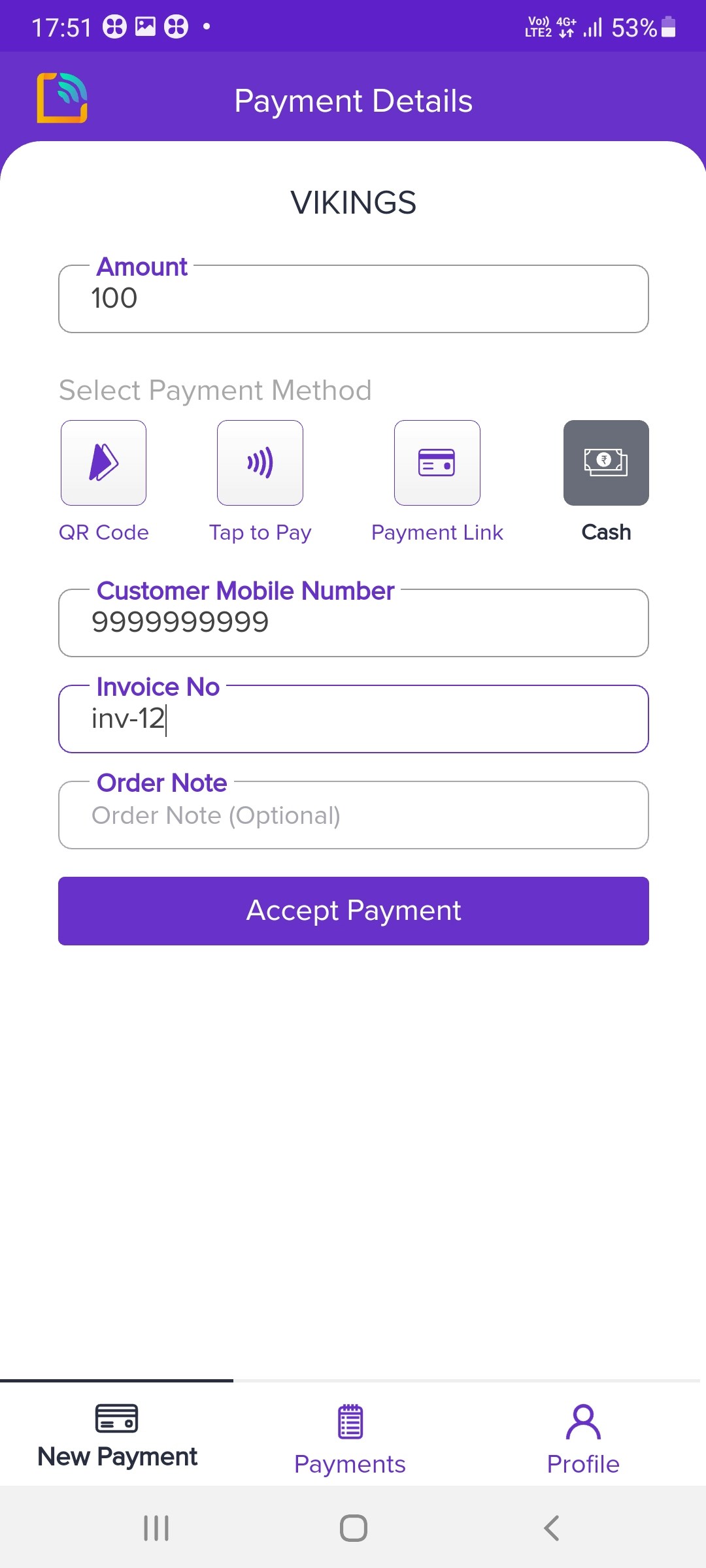Tap the Accept Payment button
The image size is (706, 1568).
coord(353,911)
